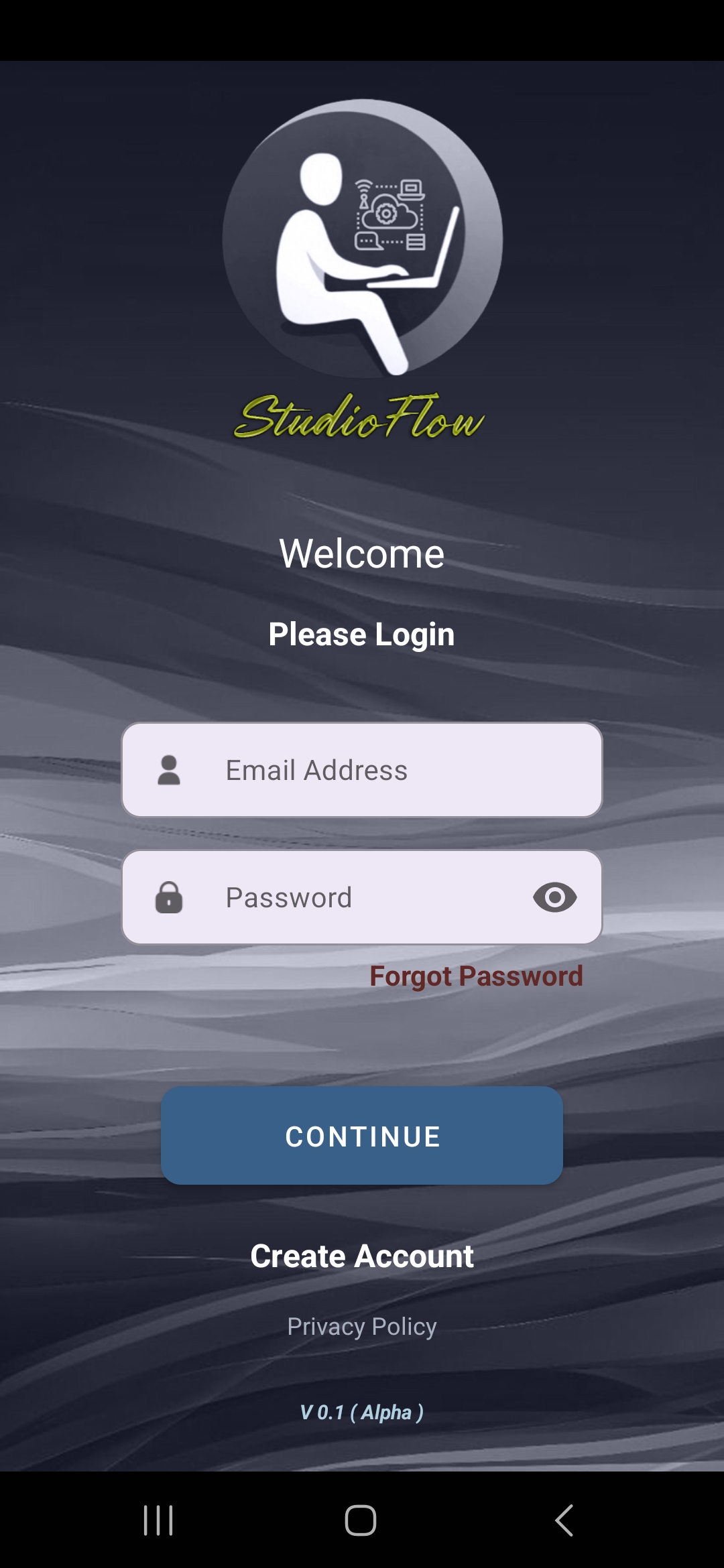The image size is (724, 1568).
Task: Show password with the eye icon
Action: point(554,897)
